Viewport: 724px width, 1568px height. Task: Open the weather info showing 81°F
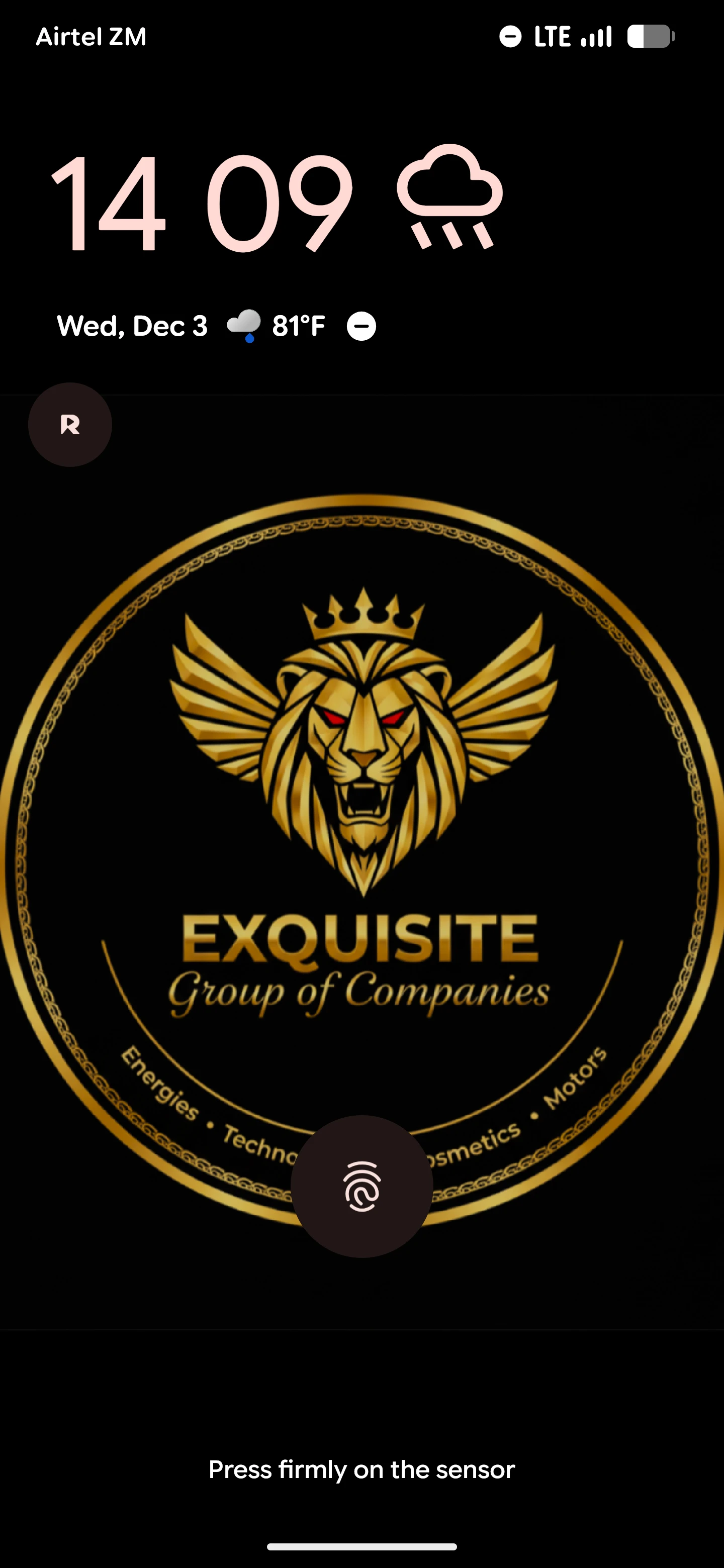pos(277,326)
